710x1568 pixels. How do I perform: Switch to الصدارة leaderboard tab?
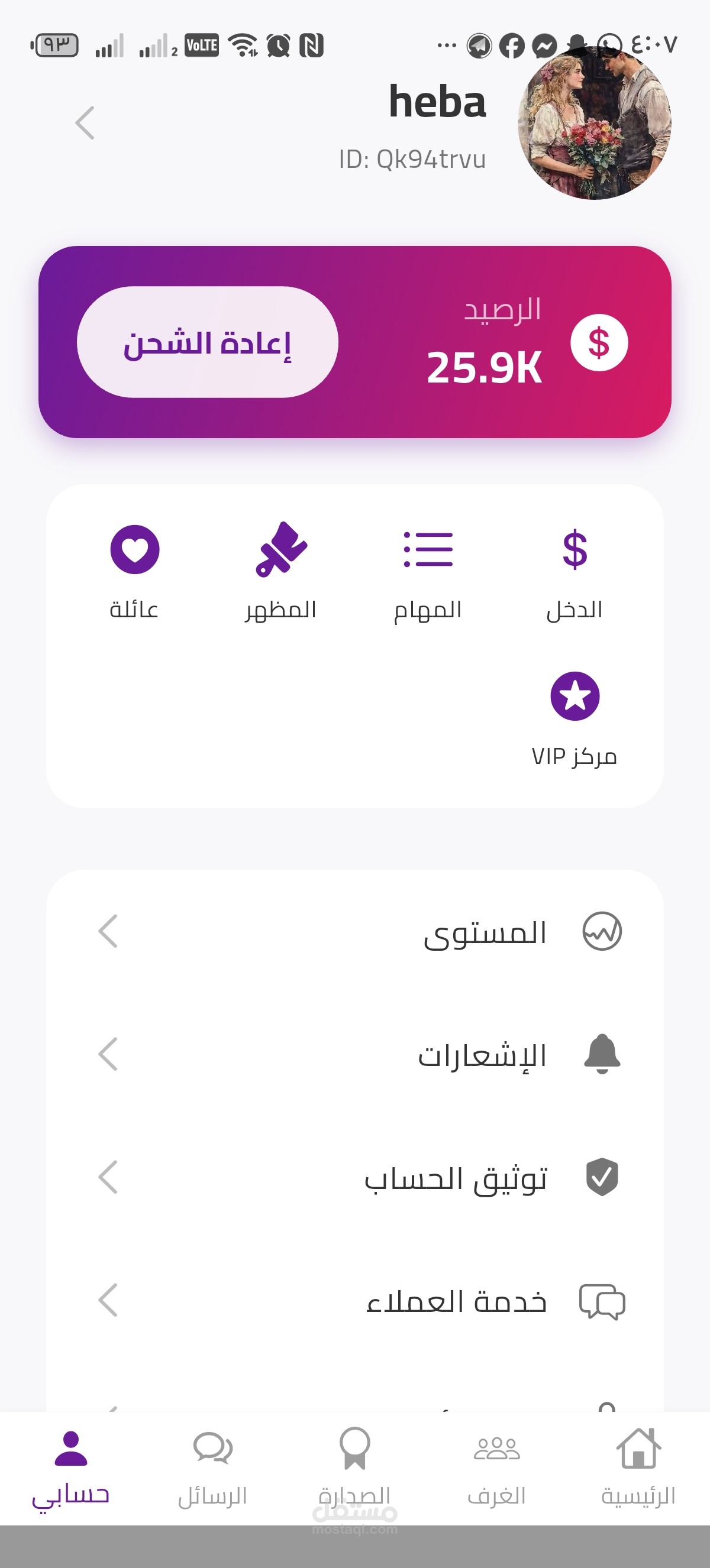pos(354,1467)
